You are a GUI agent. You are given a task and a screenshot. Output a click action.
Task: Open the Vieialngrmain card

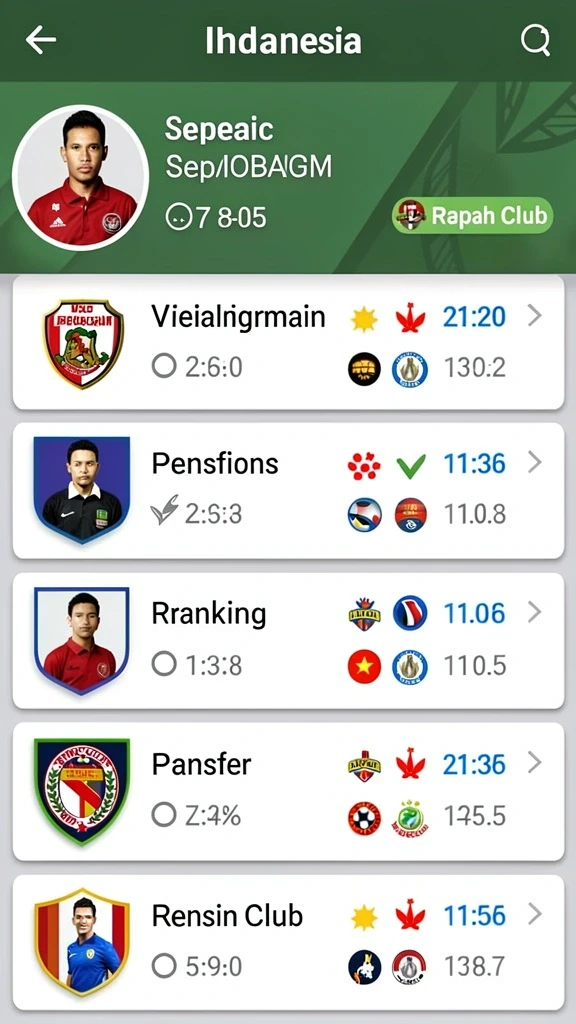coord(288,342)
